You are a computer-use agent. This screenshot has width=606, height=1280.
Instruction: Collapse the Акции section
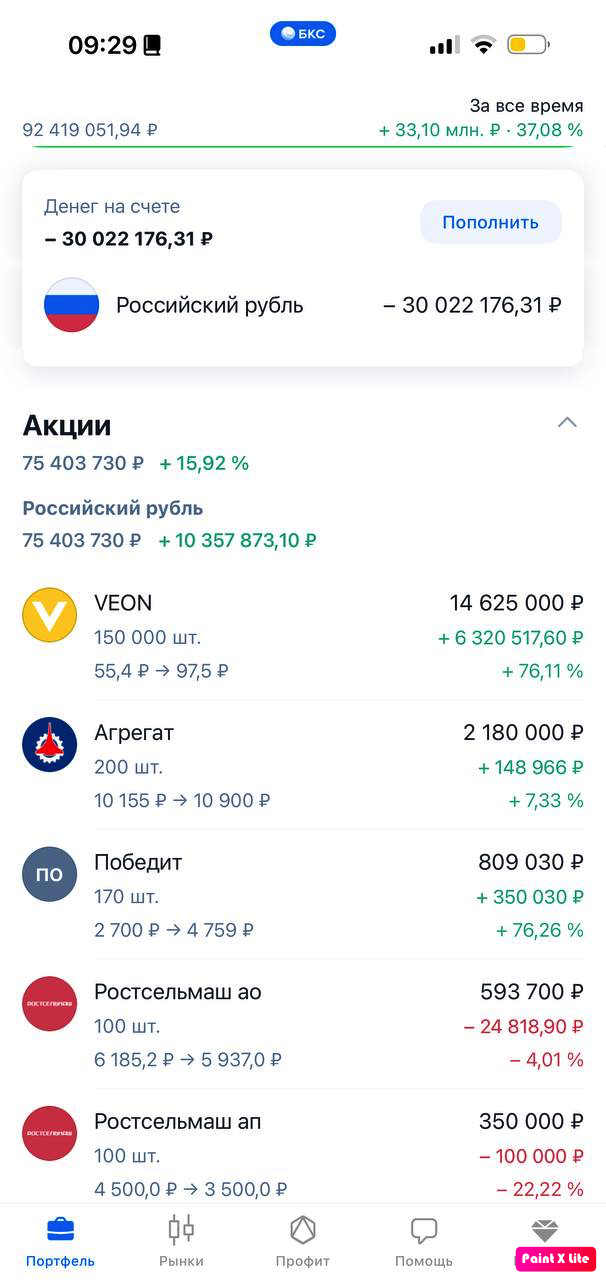tap(567, 422)
